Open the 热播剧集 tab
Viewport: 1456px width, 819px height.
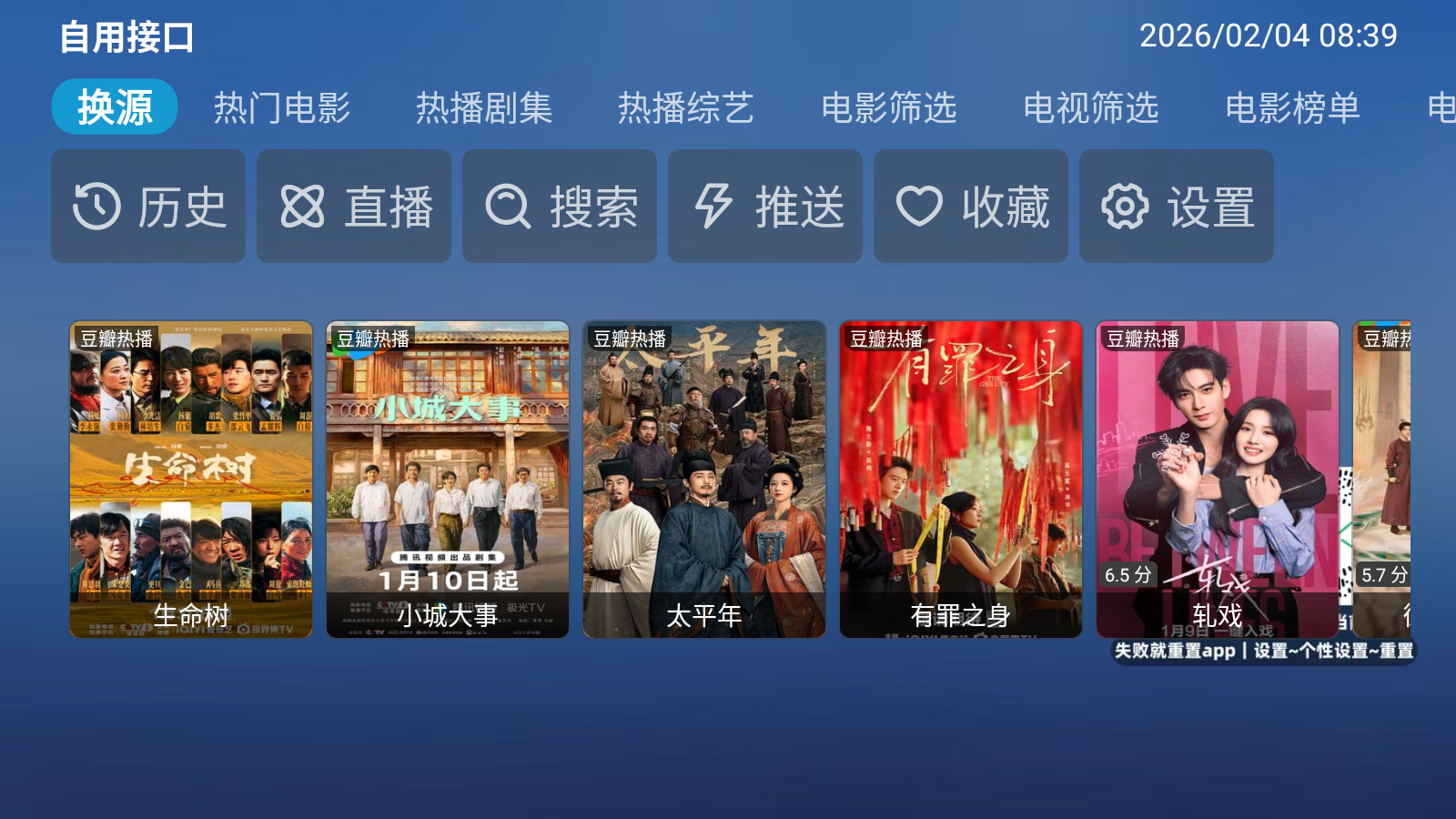pyautogui.click(x=483, y=107)
